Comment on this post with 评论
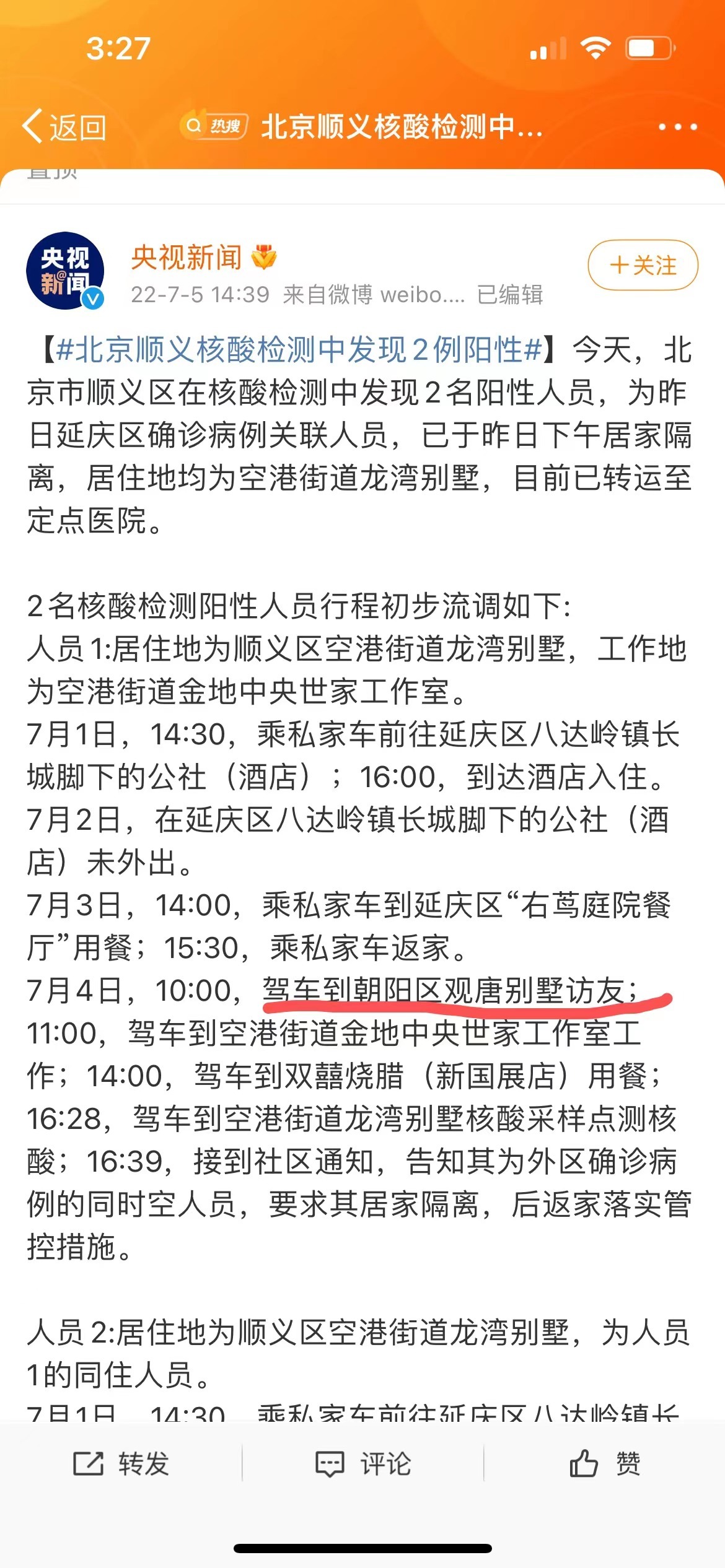Image resolution: width=725 pixels, height=1568 pixels. click(x=362, y=1463)
